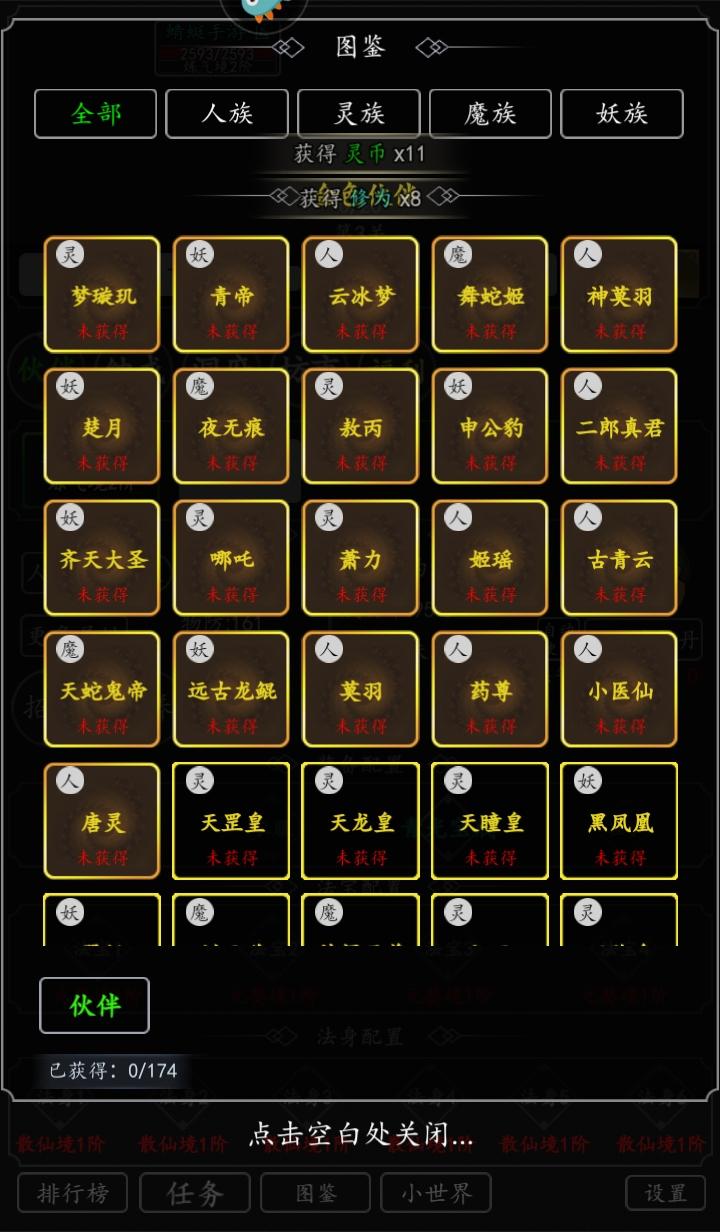This screenshot has width=720, height=1232.
Task: Switch to the 全部 filter tab
Action: pos(95,114)
